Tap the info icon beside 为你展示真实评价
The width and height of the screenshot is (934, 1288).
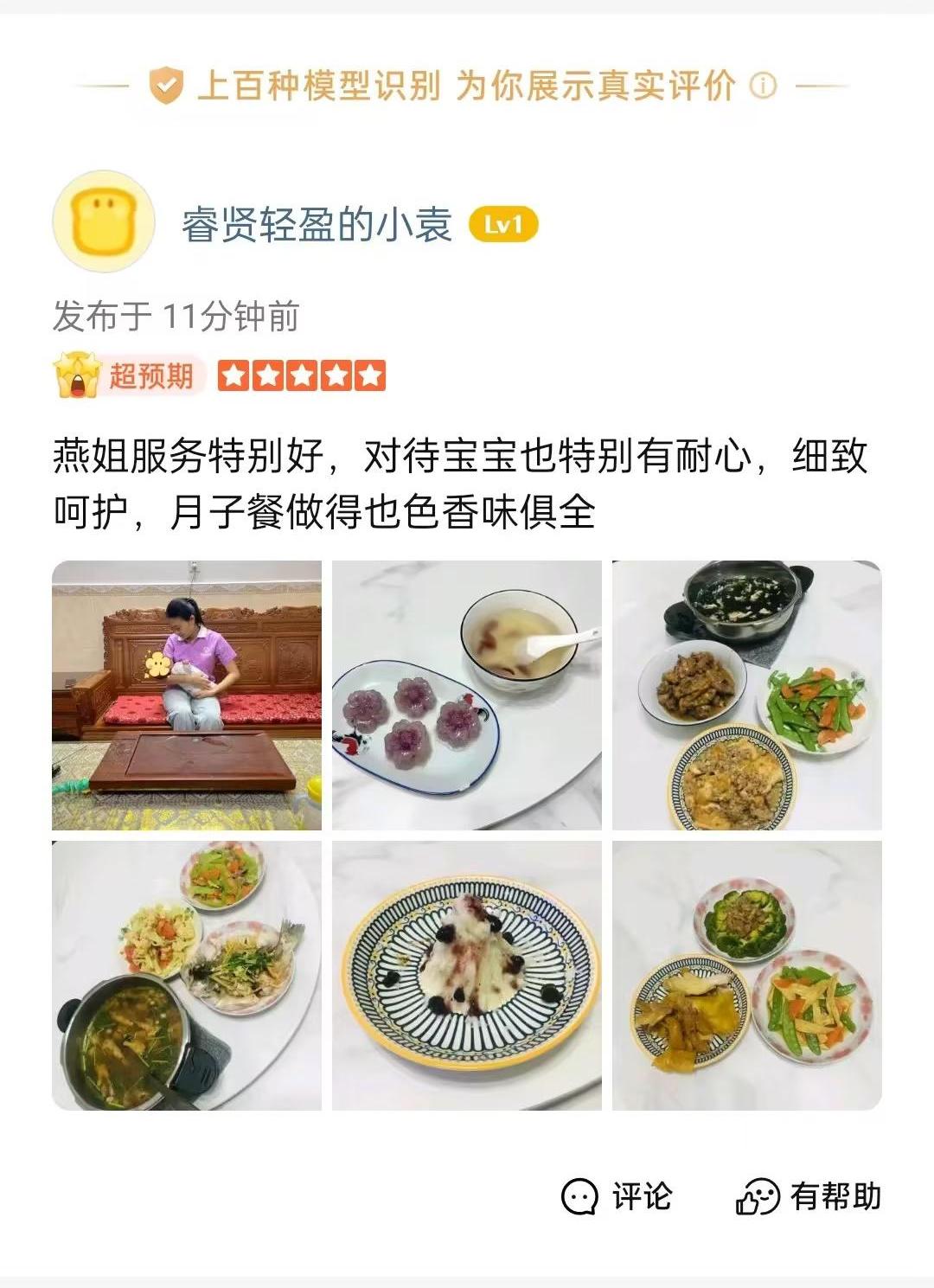763,86
